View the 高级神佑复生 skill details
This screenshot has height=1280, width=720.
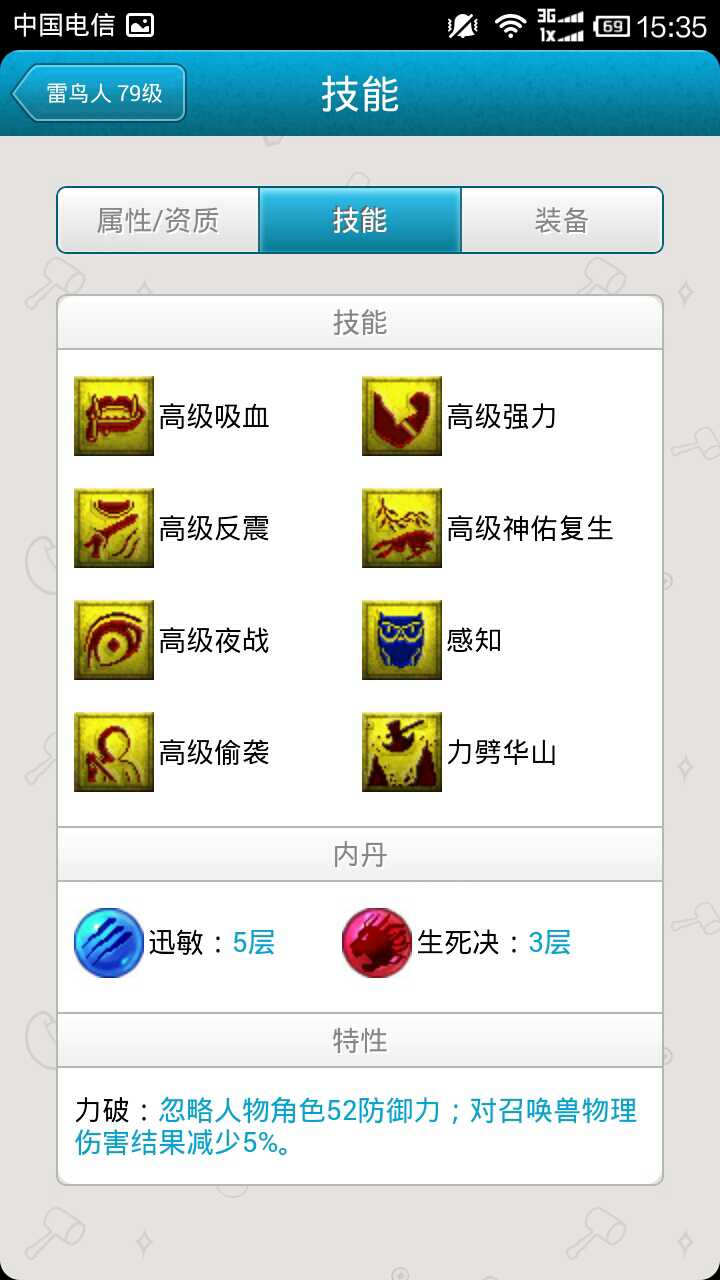click(x=402, y=528)
